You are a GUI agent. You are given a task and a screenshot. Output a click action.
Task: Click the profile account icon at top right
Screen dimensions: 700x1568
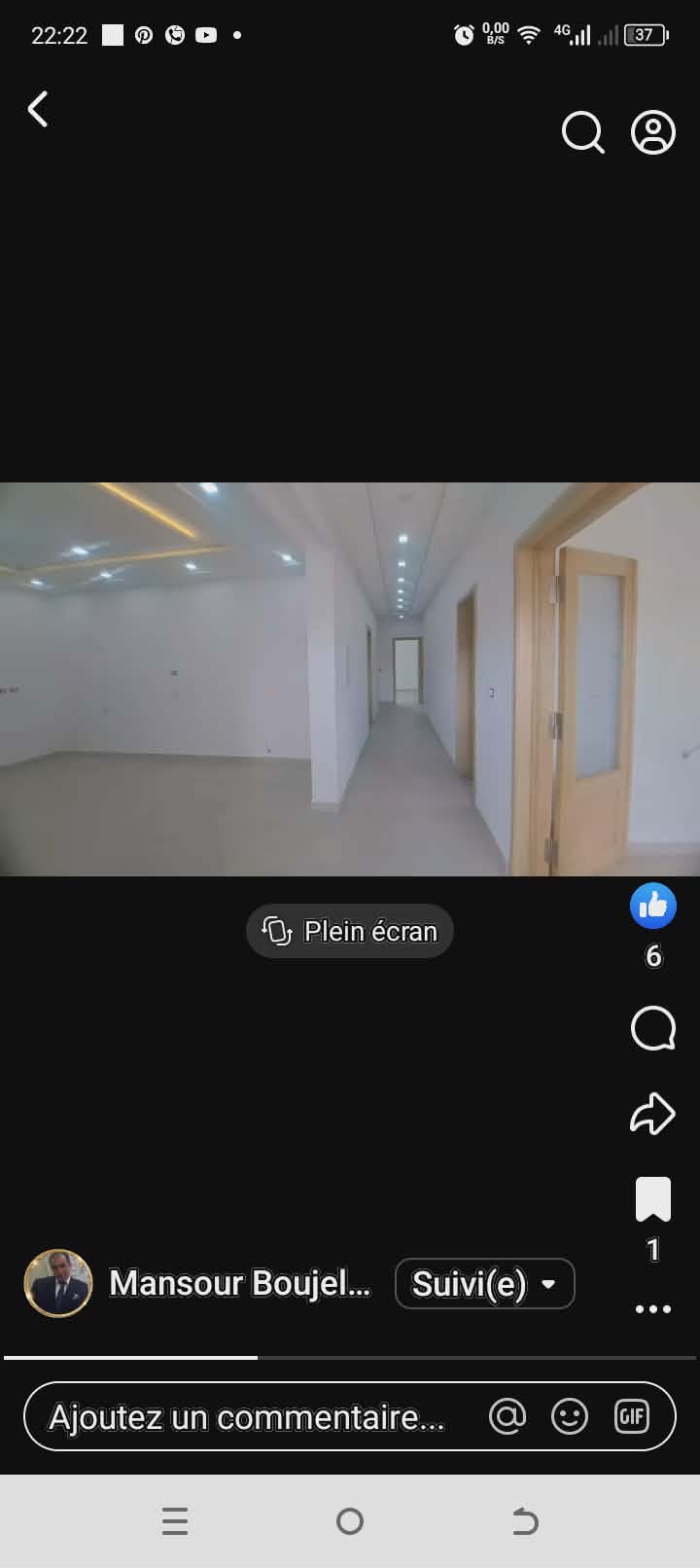point(653,133)
